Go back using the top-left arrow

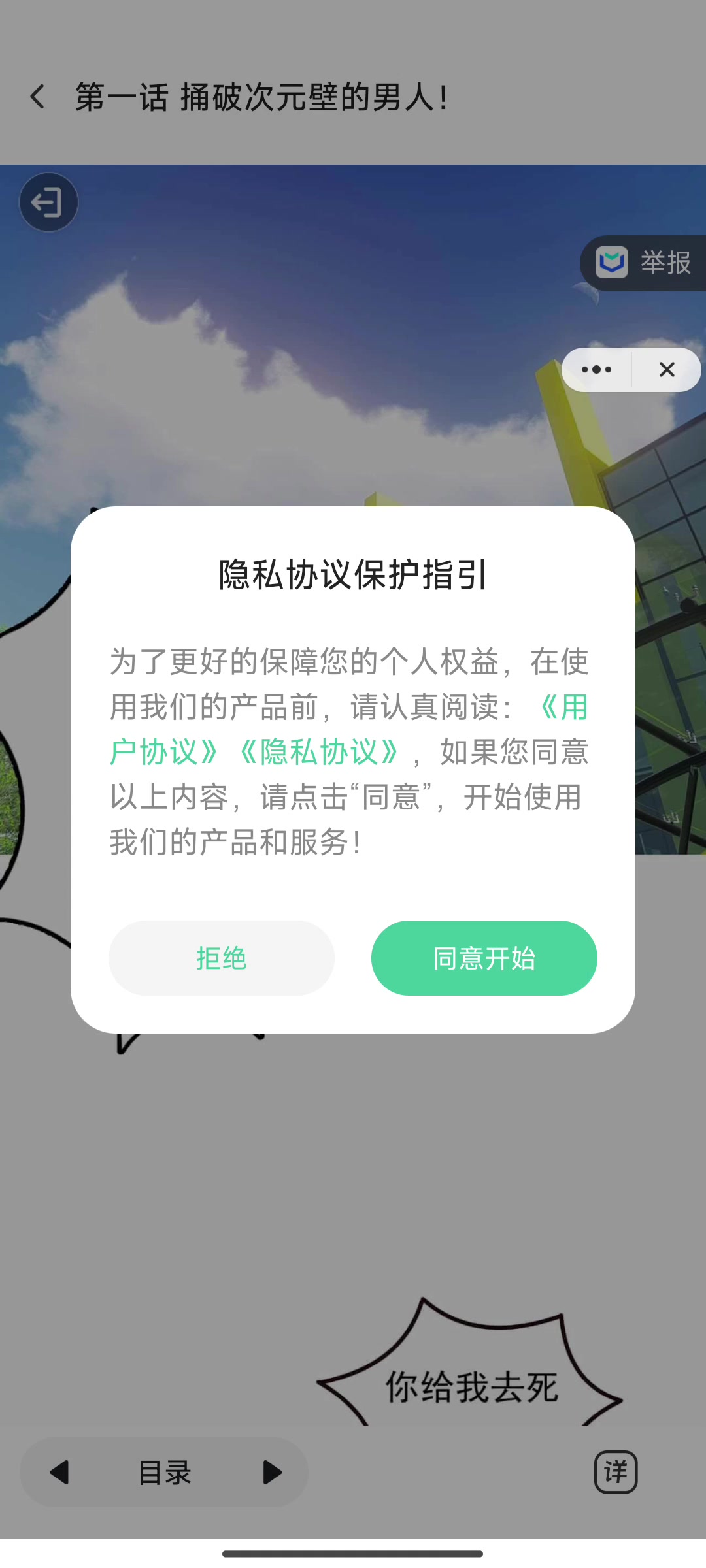click(38, 97)
